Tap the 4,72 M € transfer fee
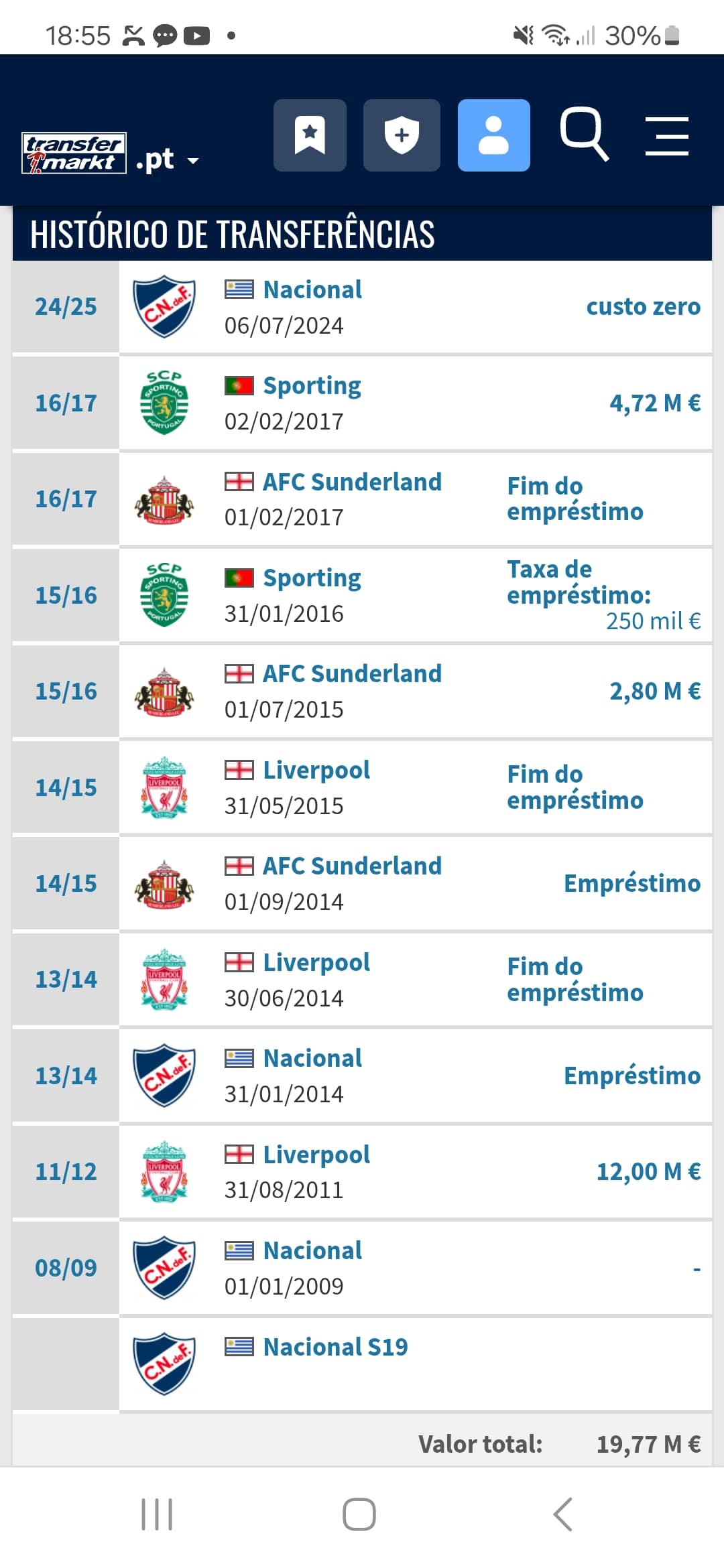 coord(655,403)
